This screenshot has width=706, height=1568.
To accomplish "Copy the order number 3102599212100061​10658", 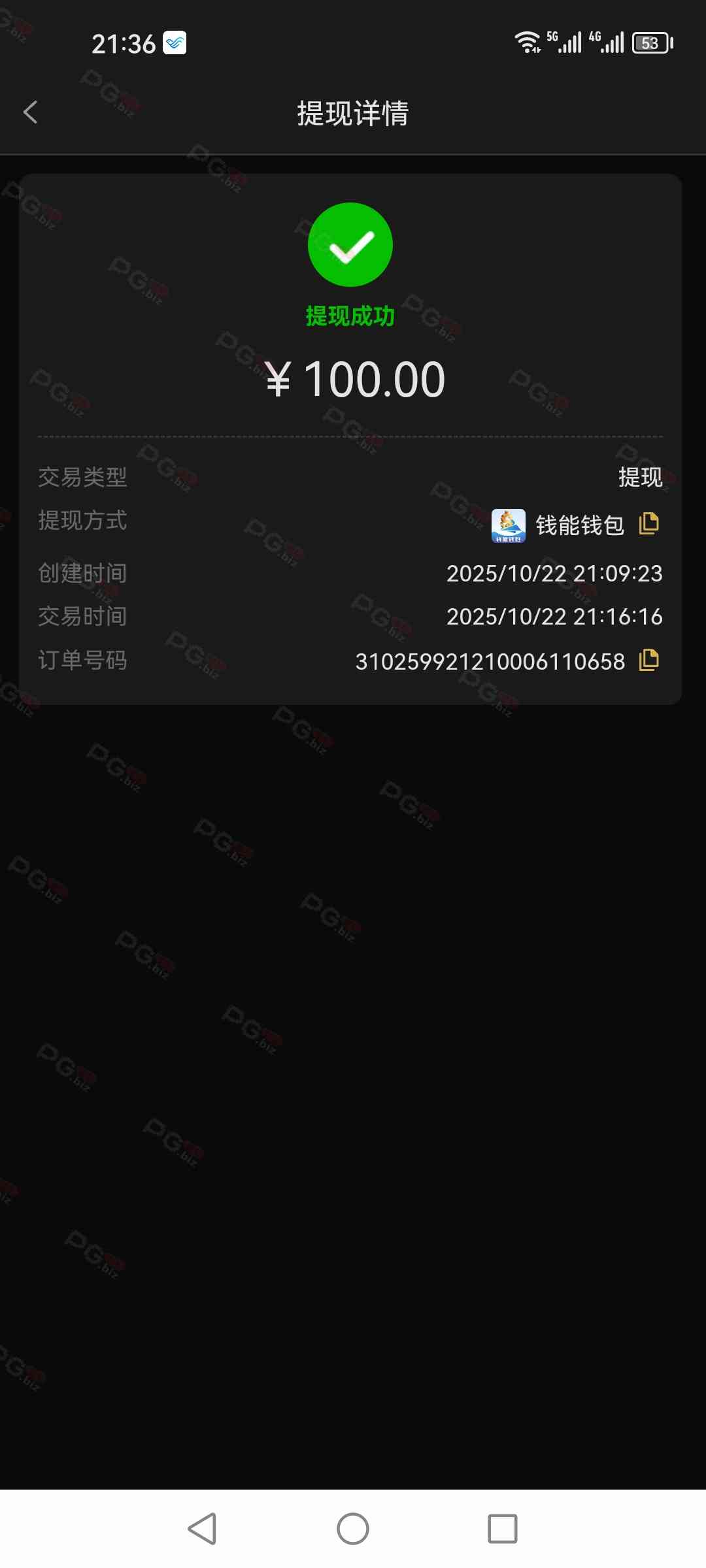I will [x=648, y=660].
